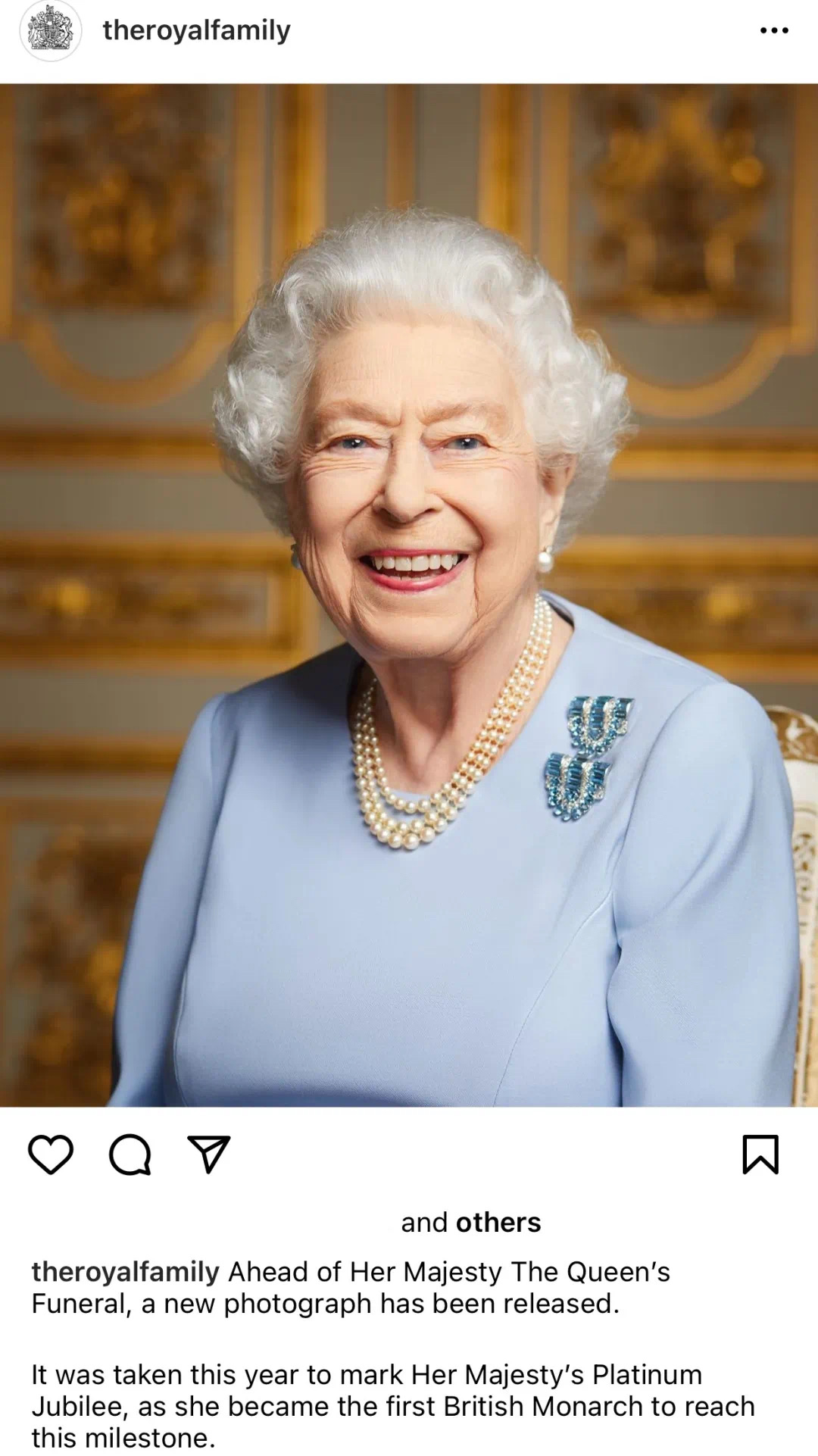
Task: Open theroyalfamily profile from post header
Action: [x=196, y=31]
